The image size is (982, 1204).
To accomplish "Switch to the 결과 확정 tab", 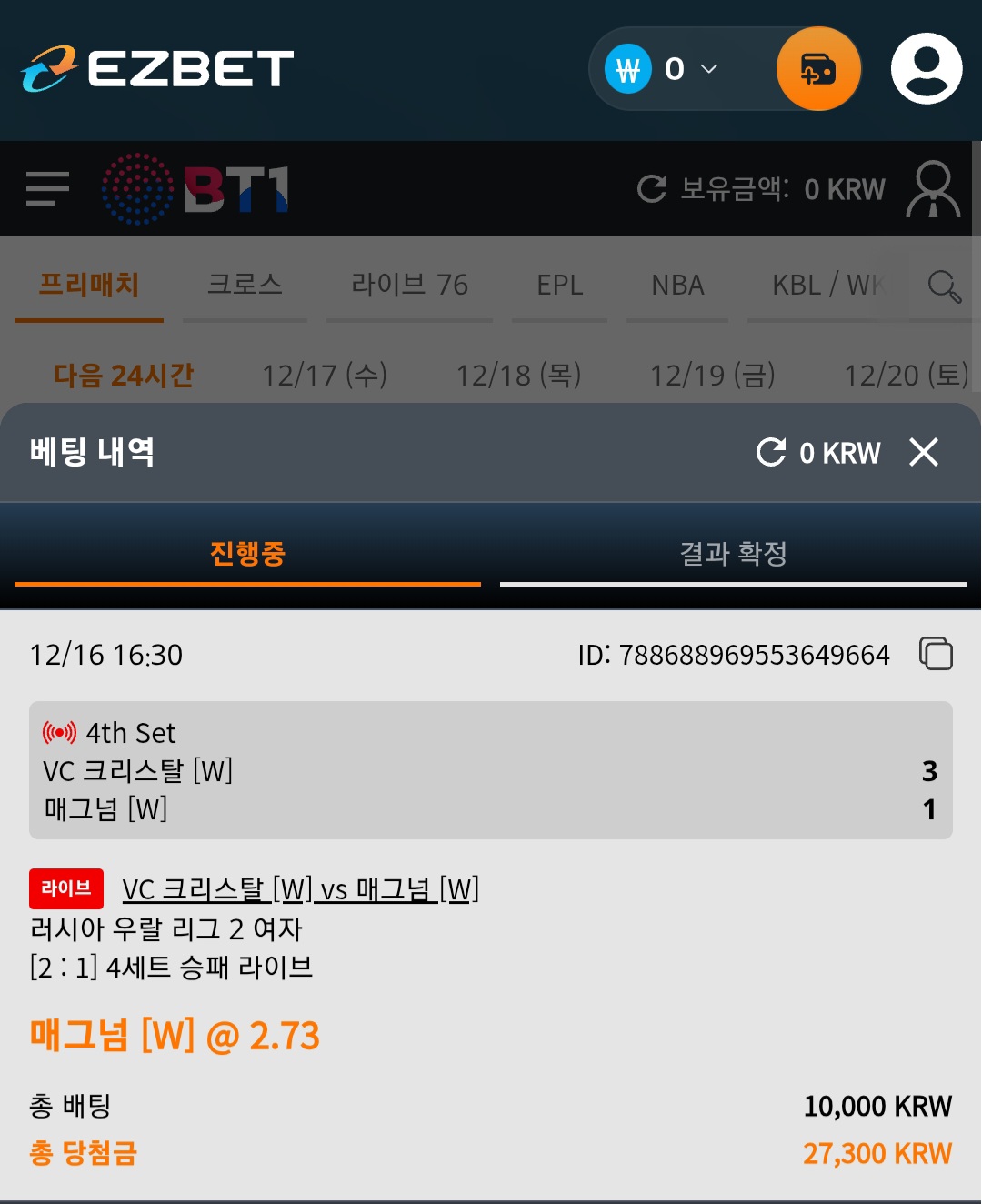I will pyautogui.click(x=733, y=553).
